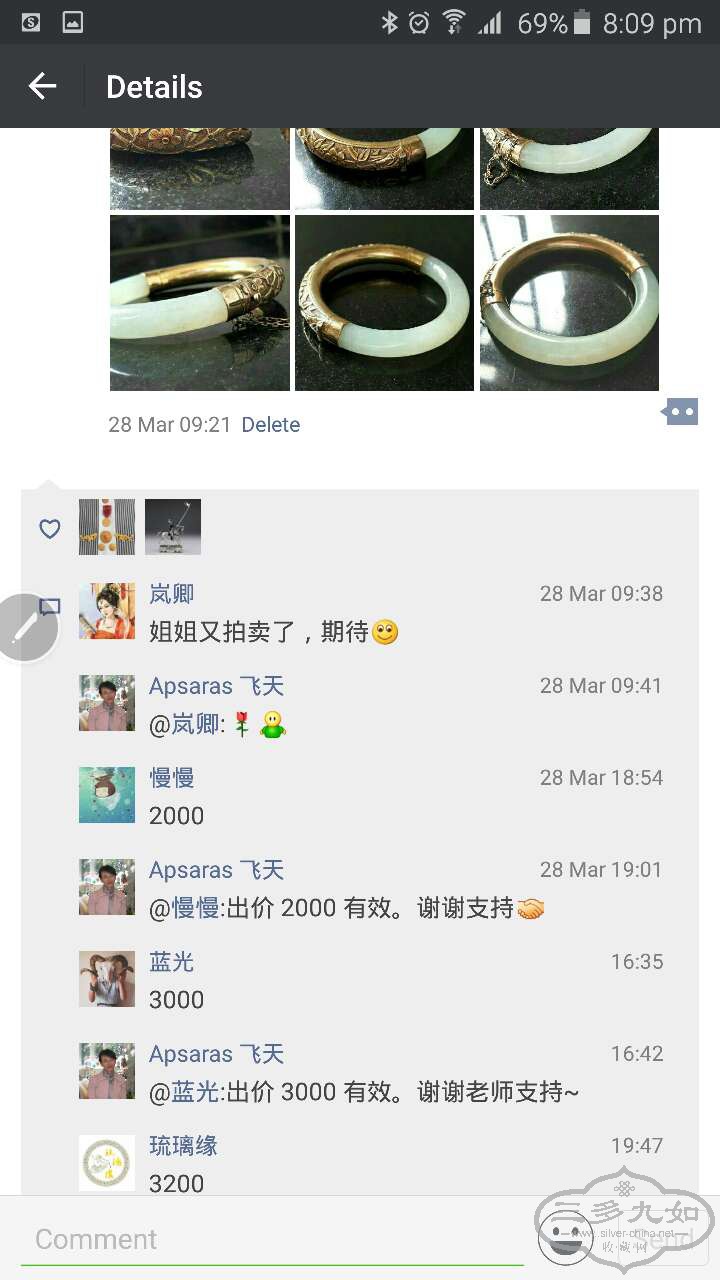
Task: Tap the floating pencil edit button
Action: [25, 627]
